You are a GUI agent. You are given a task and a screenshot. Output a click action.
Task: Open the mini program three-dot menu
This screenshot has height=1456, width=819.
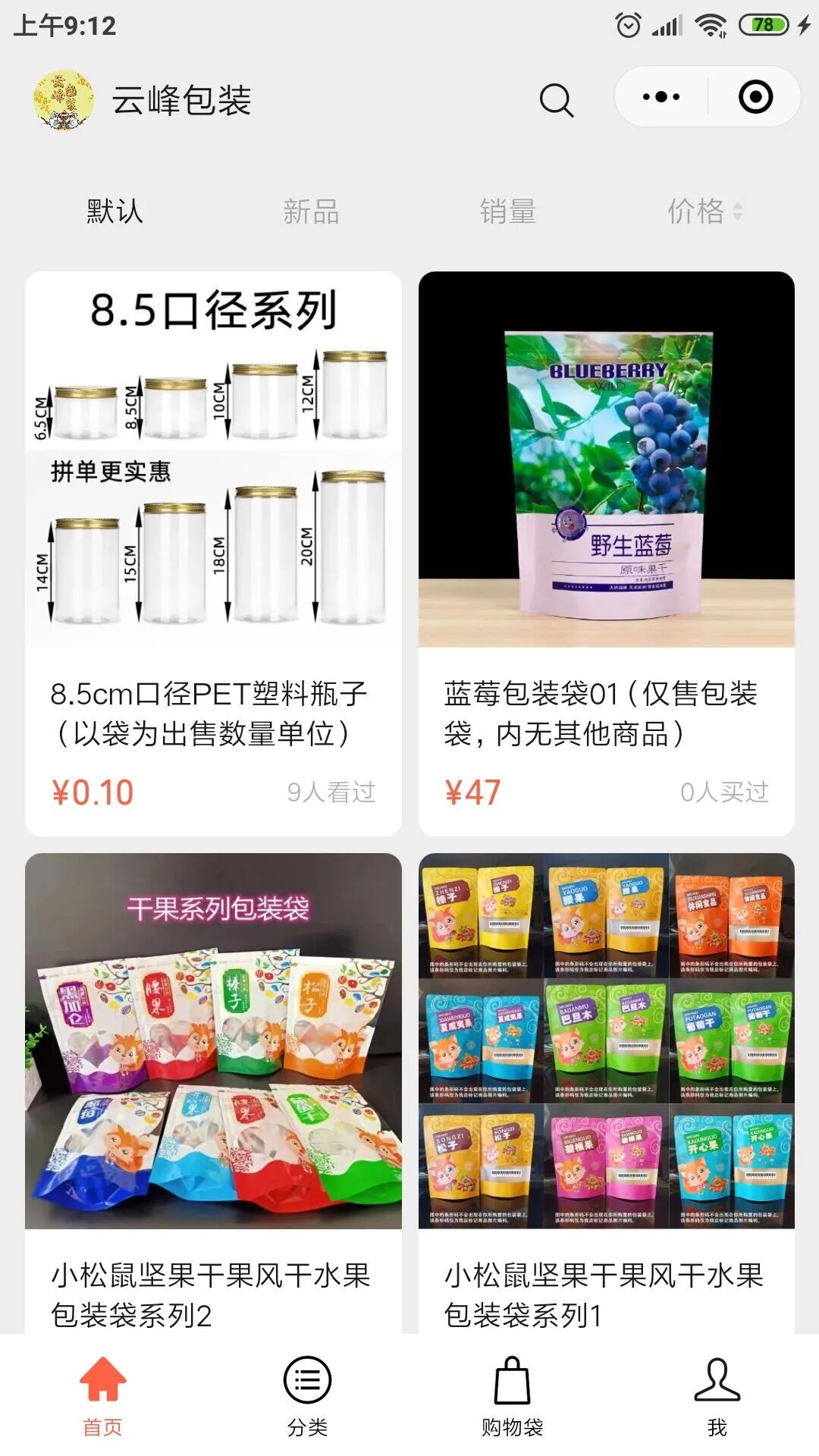[661, 97]
